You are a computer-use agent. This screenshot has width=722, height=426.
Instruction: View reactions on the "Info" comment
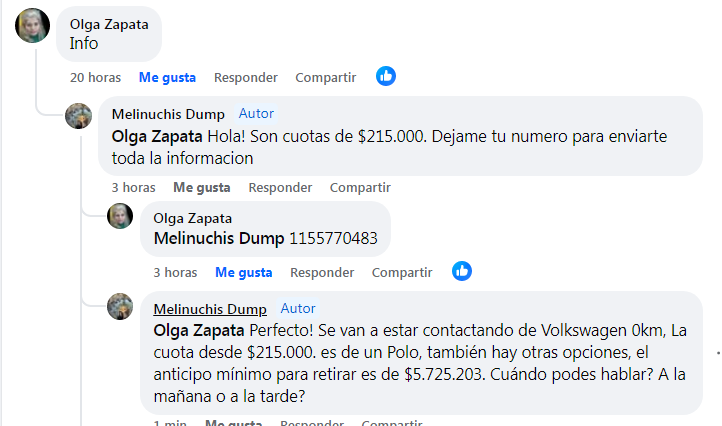(386, 76)
